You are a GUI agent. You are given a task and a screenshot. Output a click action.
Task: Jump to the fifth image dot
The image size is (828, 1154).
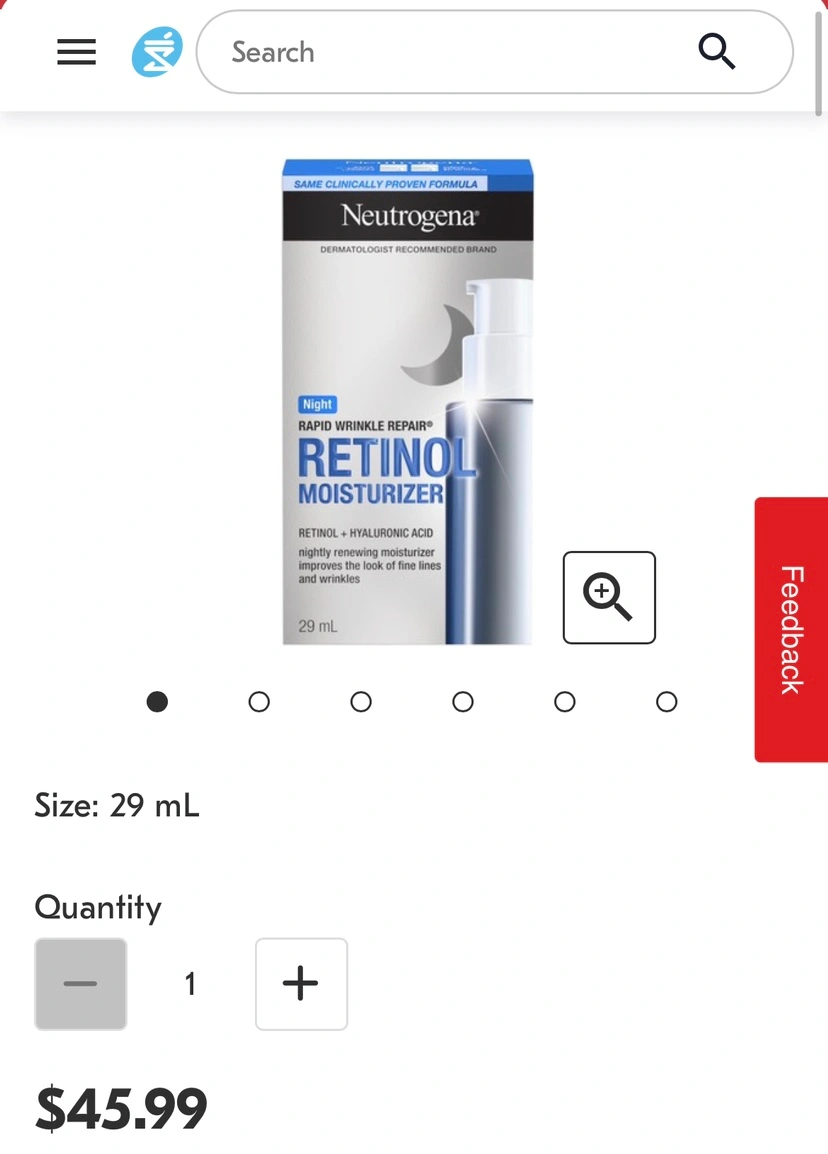point(565,702)
